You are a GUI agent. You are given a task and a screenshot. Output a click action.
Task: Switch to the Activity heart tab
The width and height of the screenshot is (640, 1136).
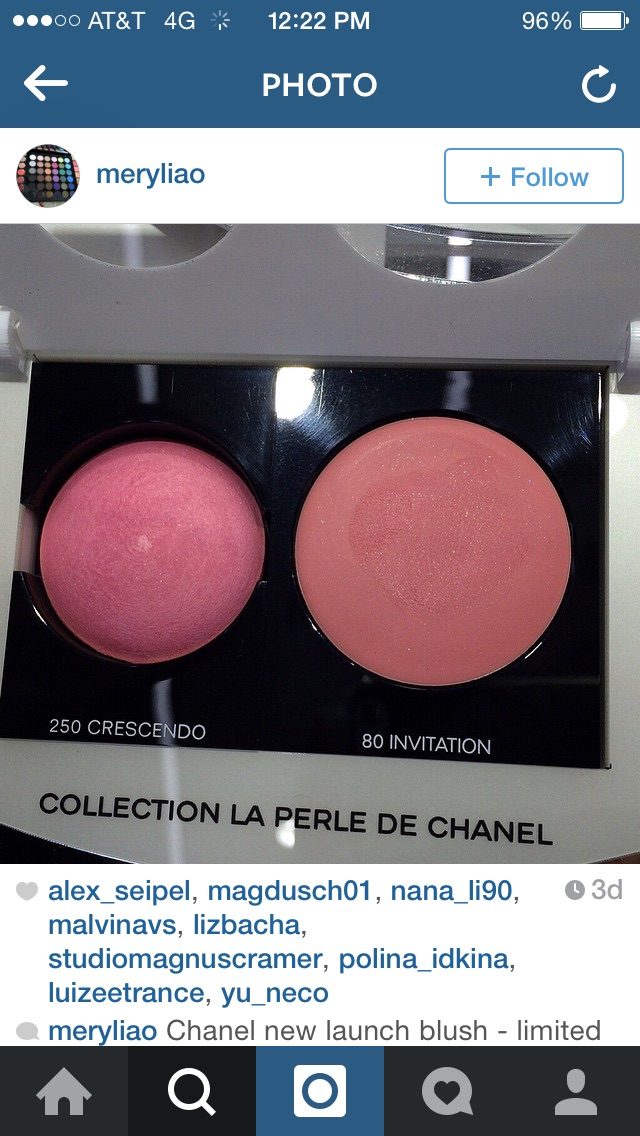(448, 1091)
